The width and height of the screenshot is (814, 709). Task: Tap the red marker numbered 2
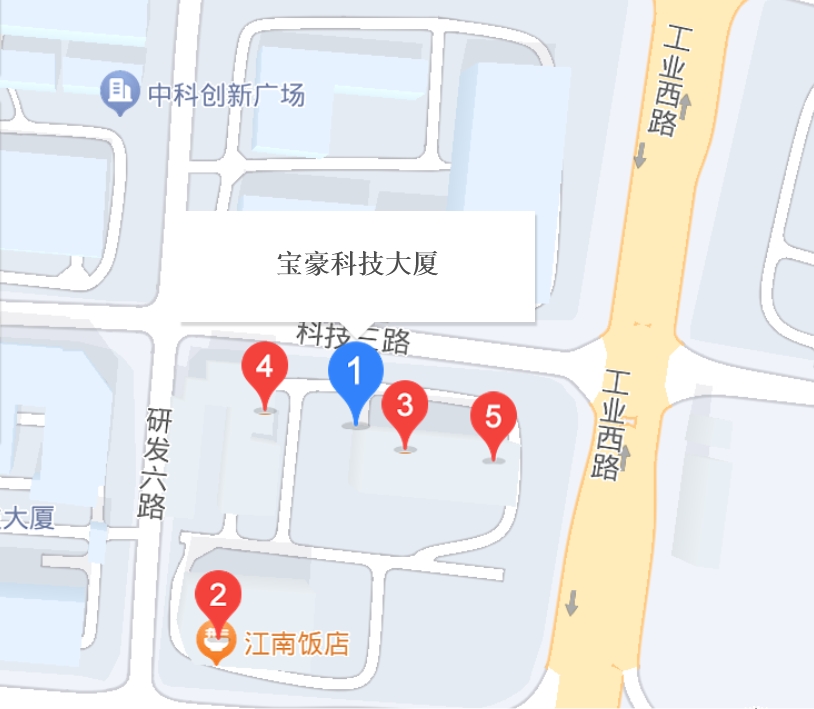[217, 595]
